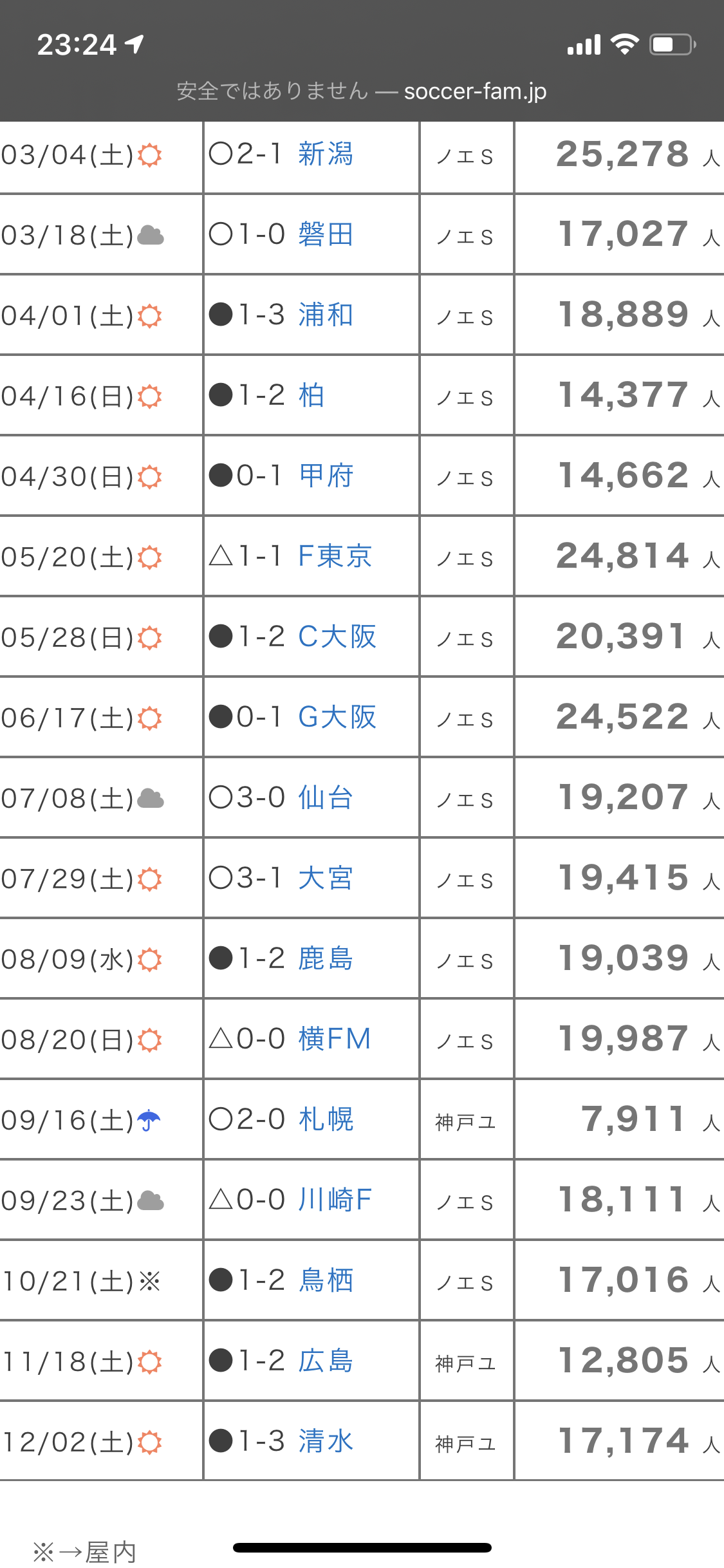Open the C大阪 link
Viewport: 724px width, 1568px height.
tap(337, 637)
